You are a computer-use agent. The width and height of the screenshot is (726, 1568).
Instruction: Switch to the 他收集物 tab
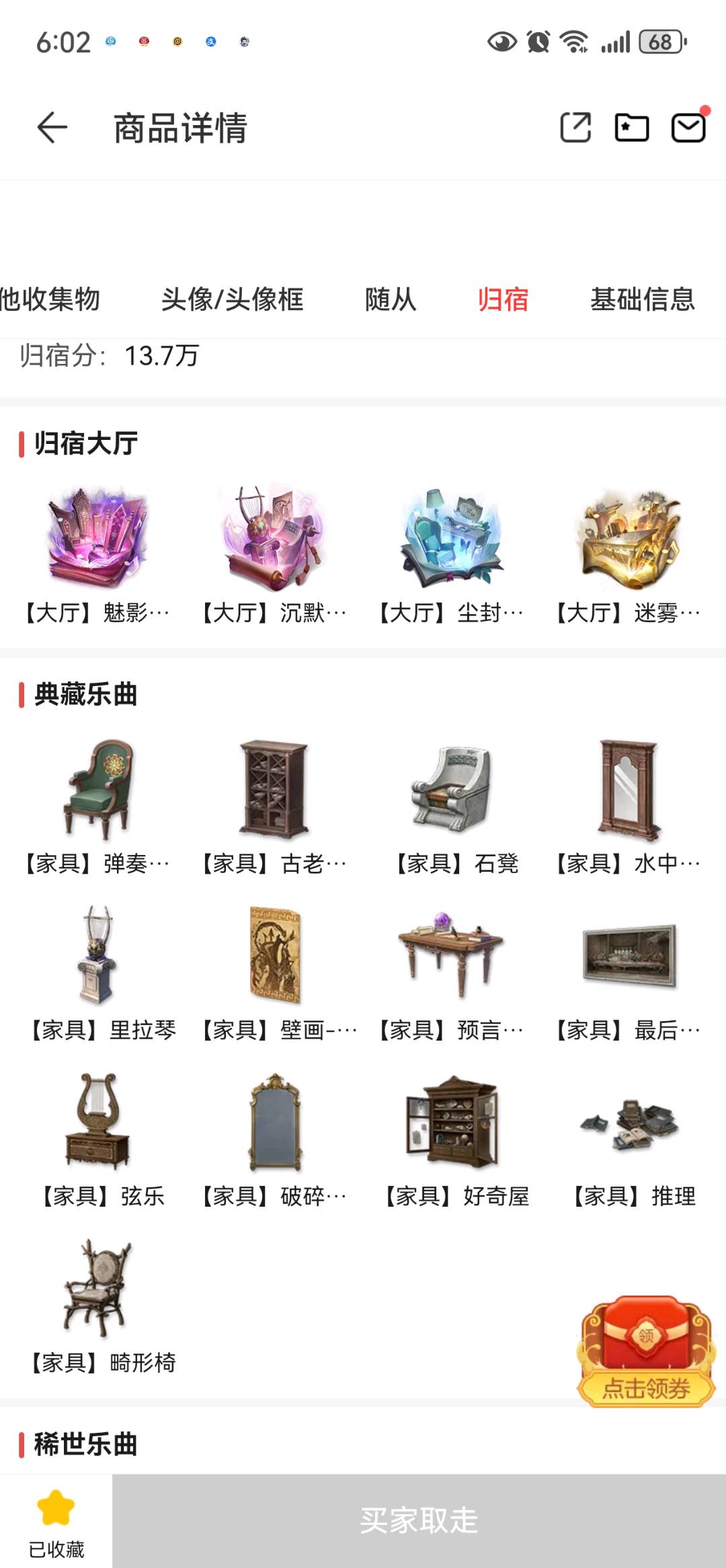coord(50,299)
